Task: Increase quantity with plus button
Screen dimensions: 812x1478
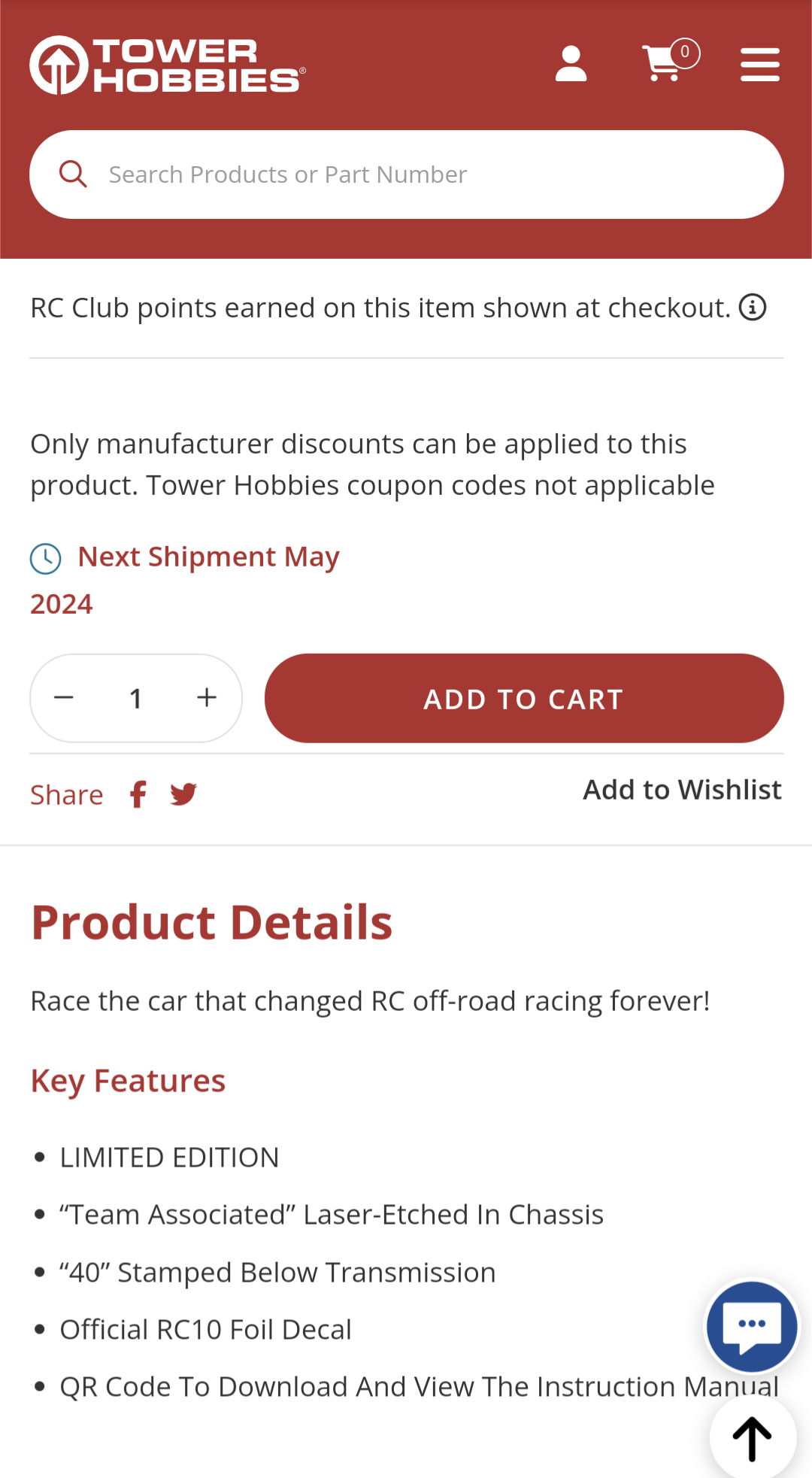Action: click(207, 698)
